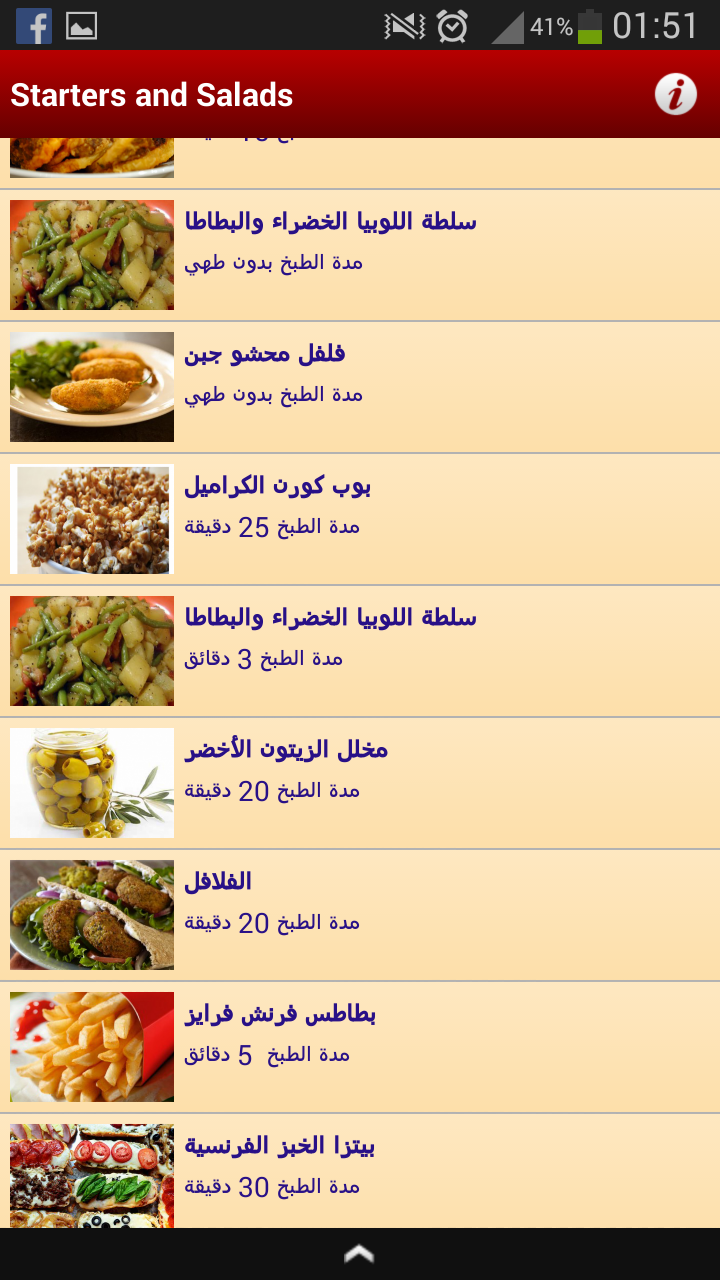Open the بطاطس فرنش فرايز recipe
The image size is (720, 1280).
(360, 1047)
